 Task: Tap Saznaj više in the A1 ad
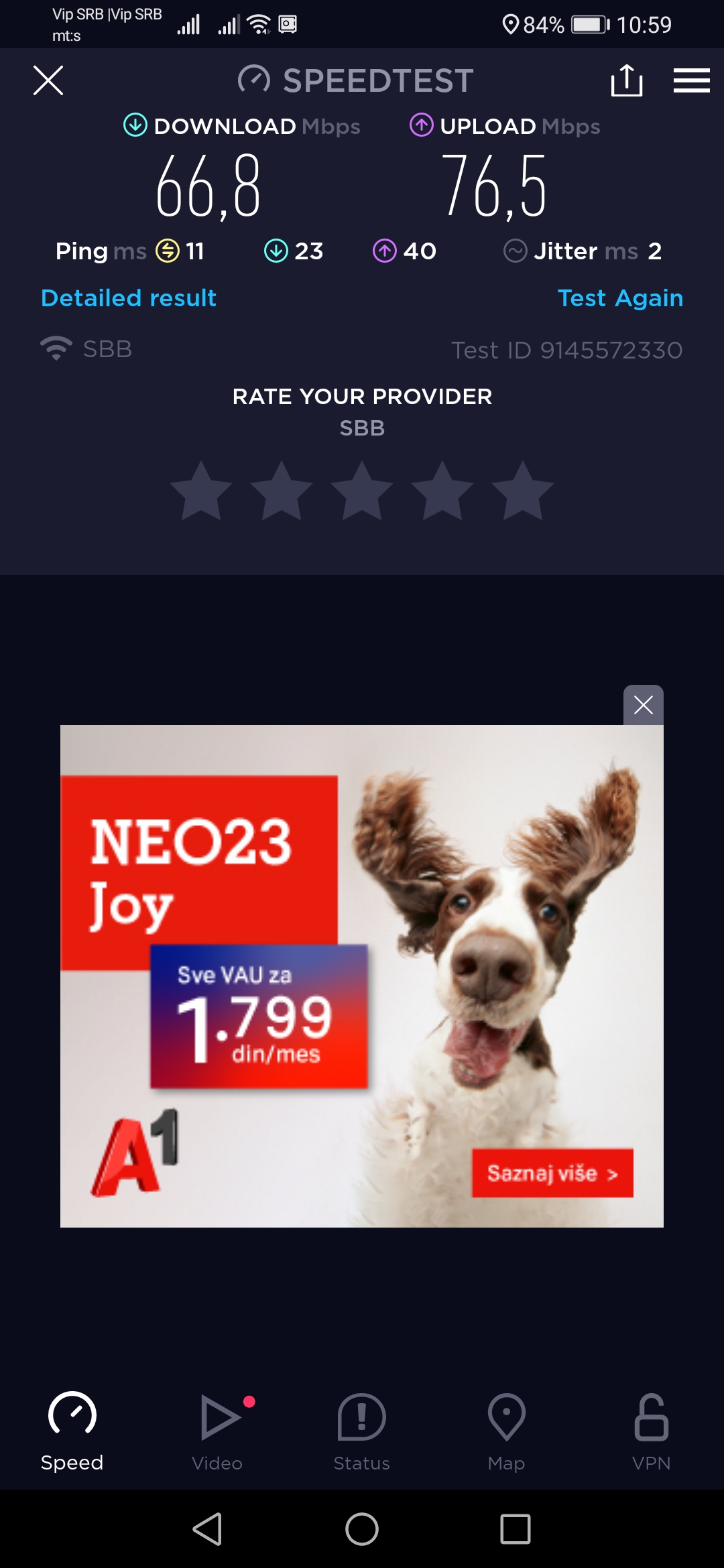point(552,1173)
